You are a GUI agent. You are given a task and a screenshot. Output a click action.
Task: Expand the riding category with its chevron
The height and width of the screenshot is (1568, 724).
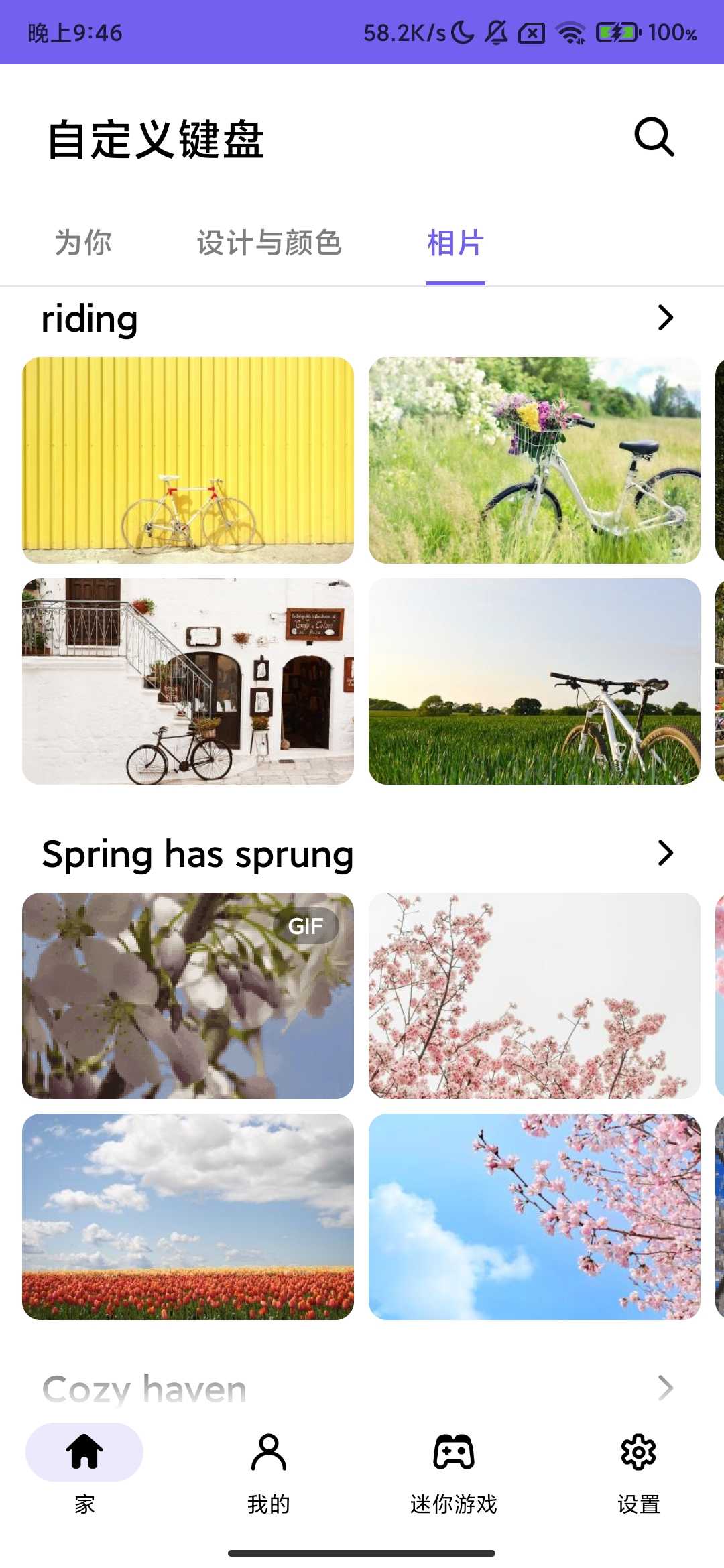click(664, 318)
